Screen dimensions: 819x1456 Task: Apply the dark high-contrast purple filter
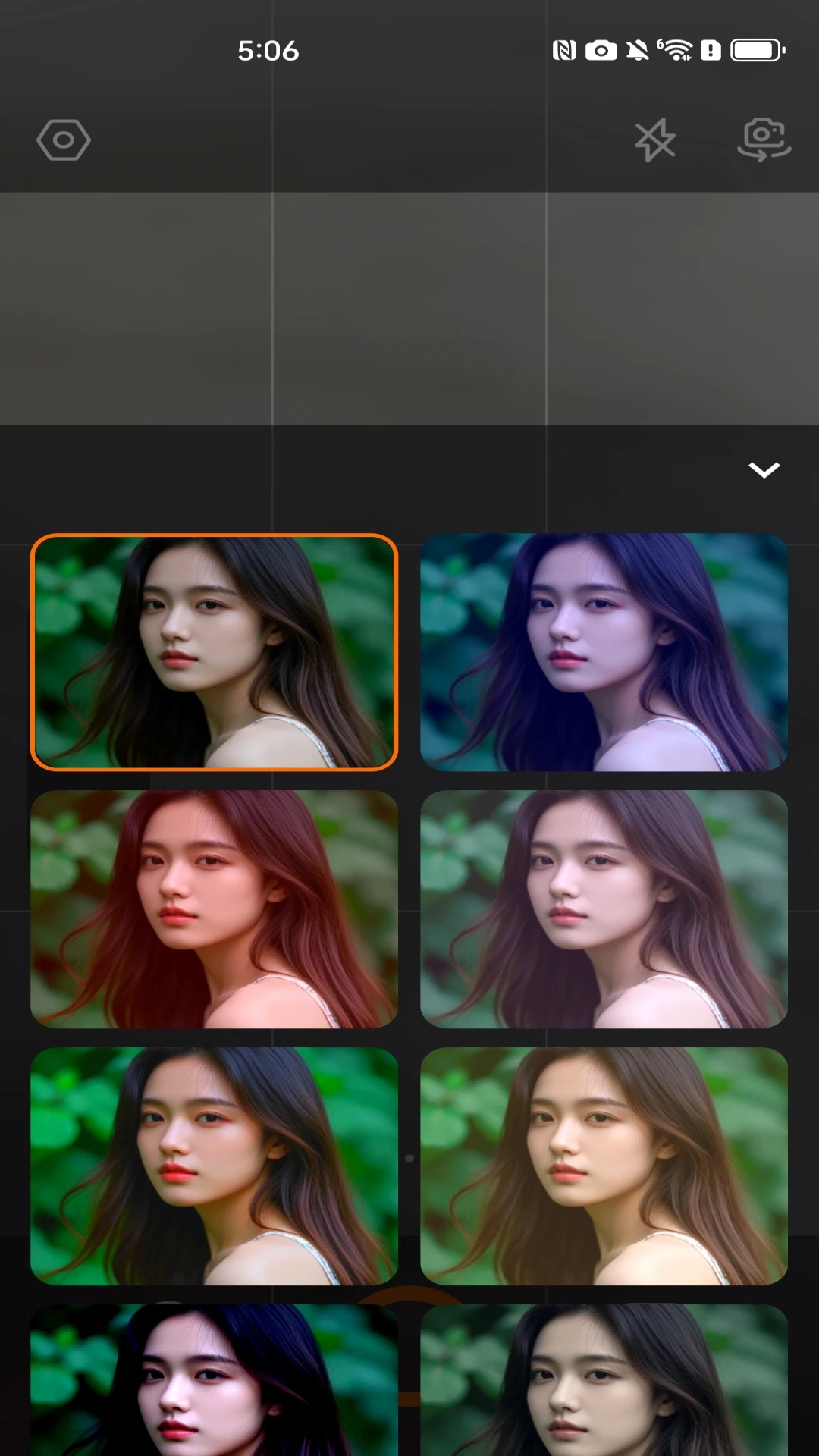pyautogui.click(x=214, y=1380)
